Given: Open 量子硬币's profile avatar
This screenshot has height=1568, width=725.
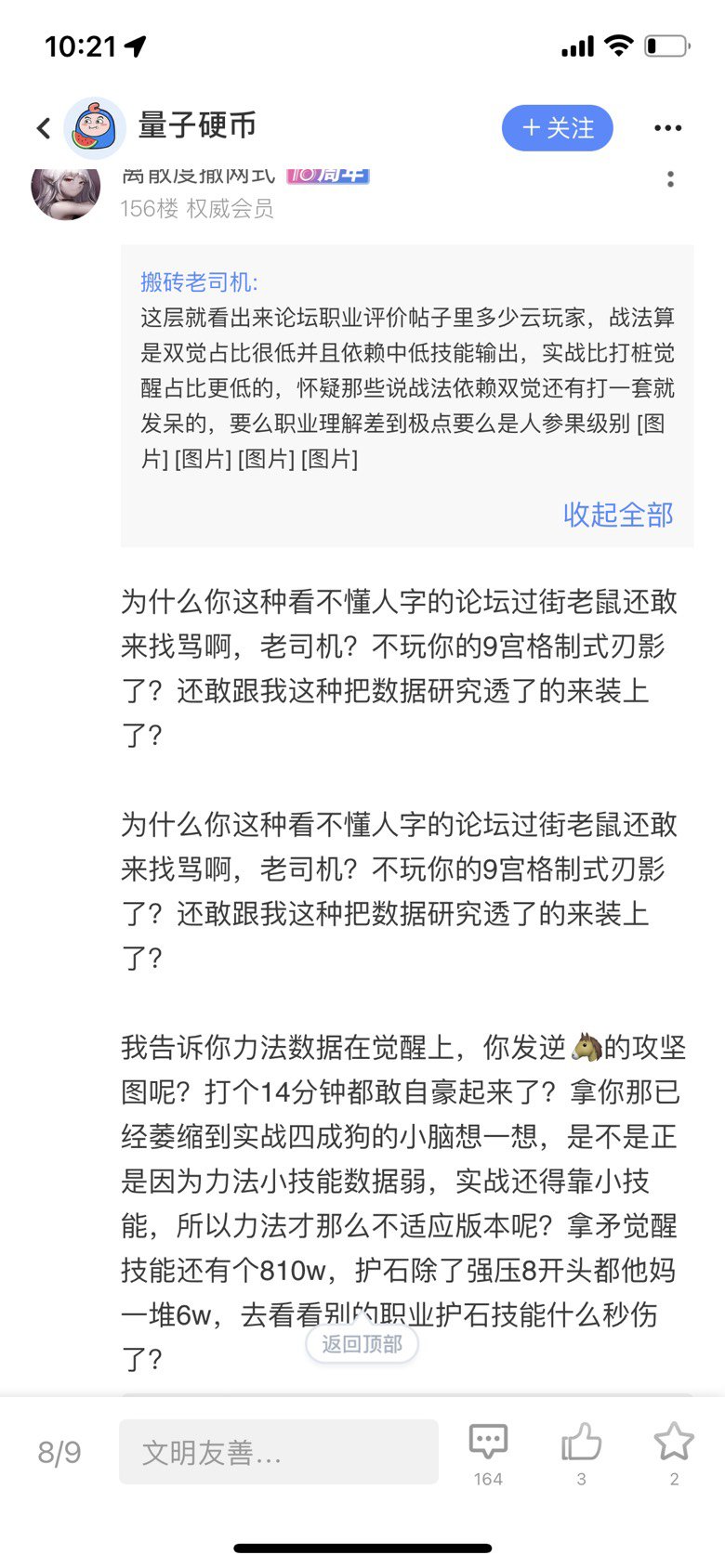Looking at the screenshot, I should point(94,127).
